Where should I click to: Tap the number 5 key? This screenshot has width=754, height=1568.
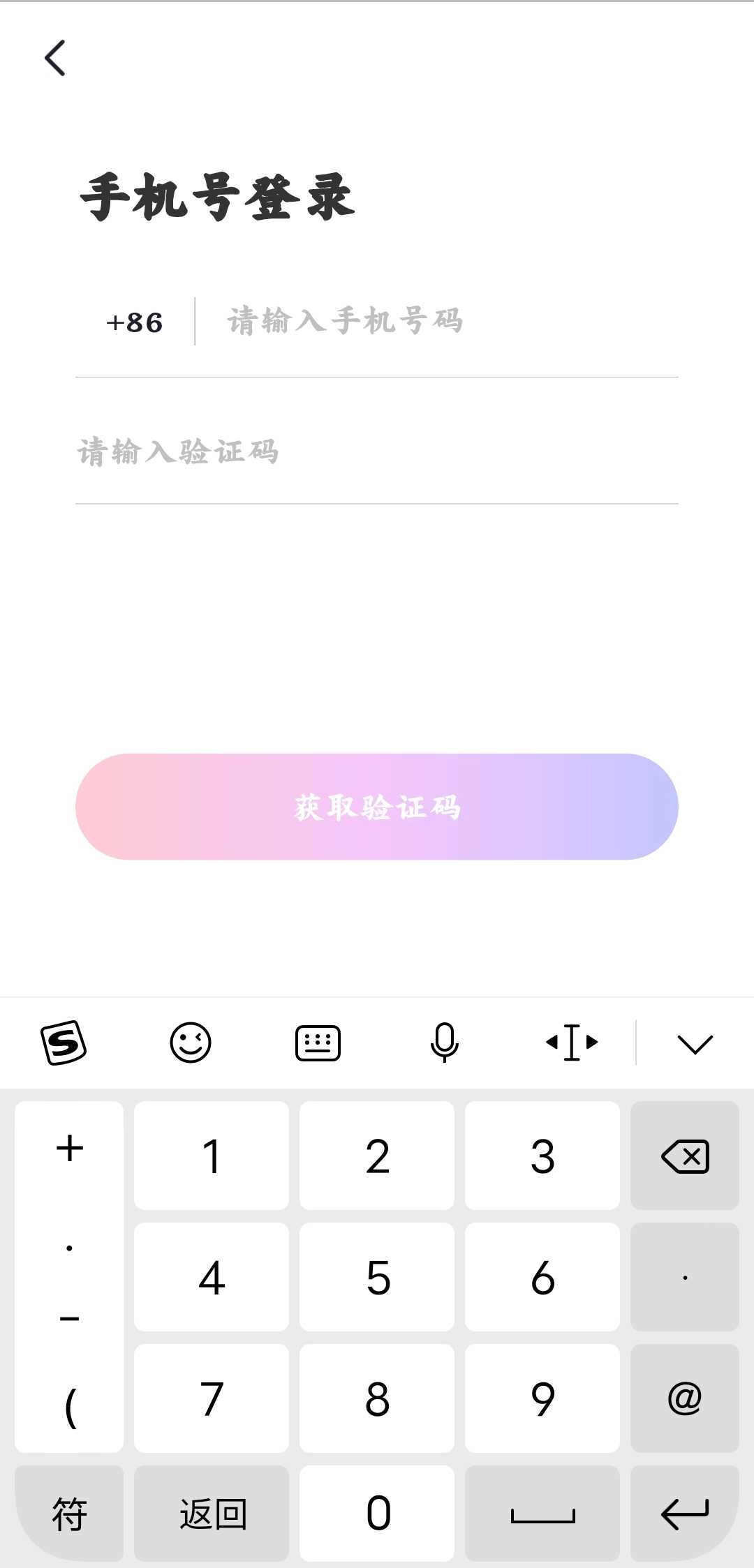[x=377, y=1277]
